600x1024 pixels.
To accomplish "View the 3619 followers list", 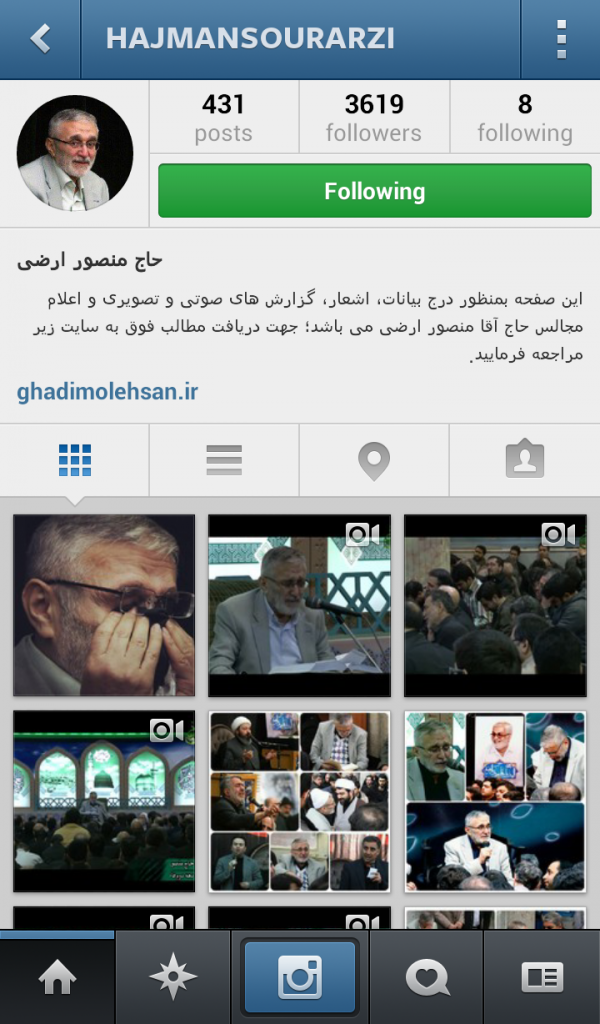I will (374, 117).
